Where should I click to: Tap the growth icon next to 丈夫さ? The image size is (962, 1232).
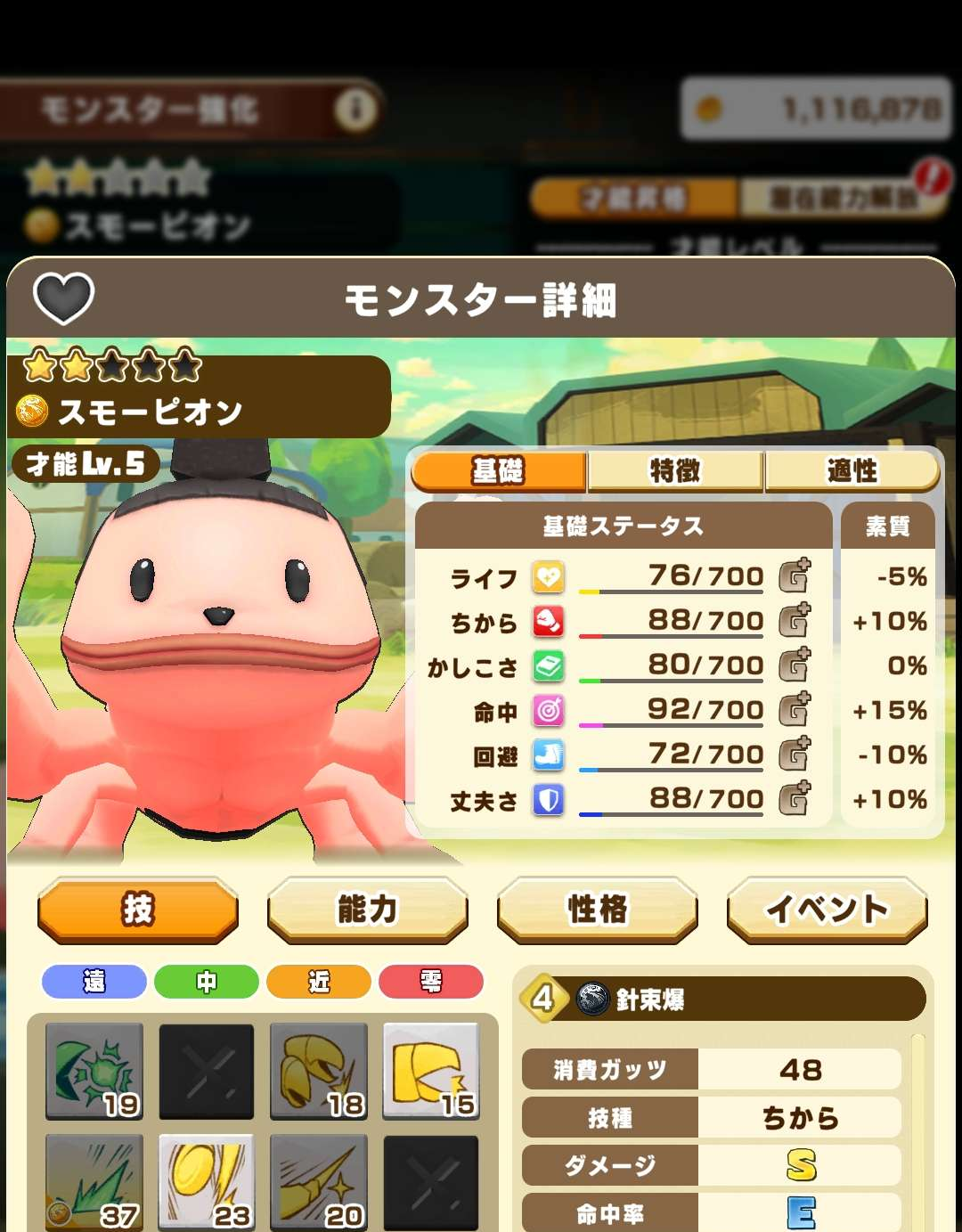pos(795,799)
